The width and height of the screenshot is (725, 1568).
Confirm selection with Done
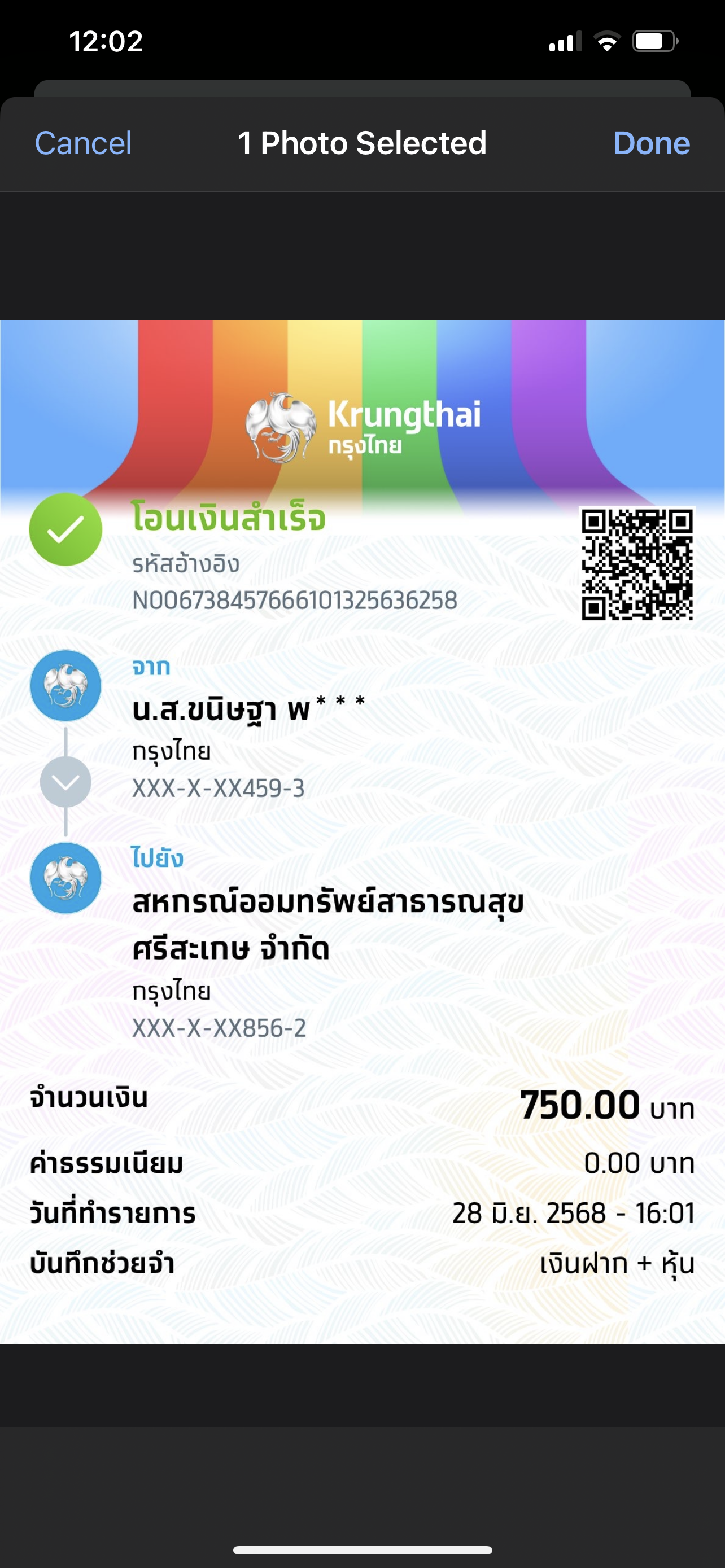[x=652, y=144]
